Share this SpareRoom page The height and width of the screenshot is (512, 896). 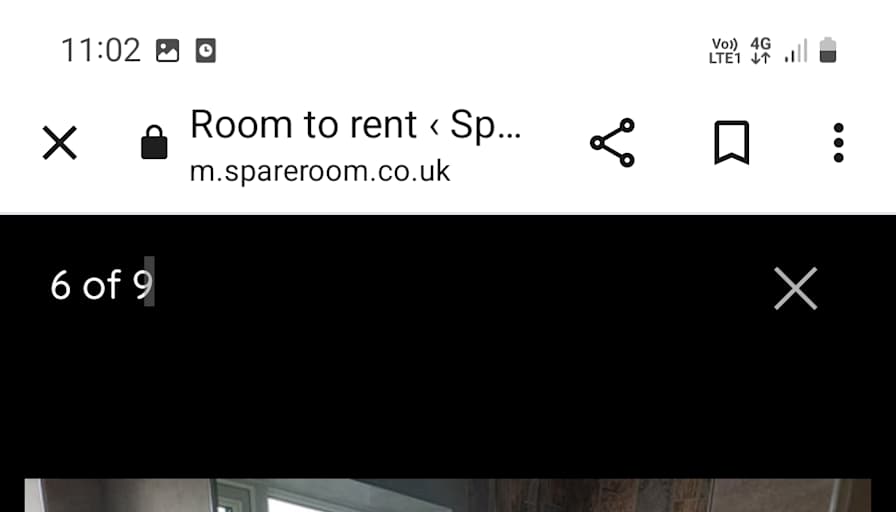click(612, 143)
